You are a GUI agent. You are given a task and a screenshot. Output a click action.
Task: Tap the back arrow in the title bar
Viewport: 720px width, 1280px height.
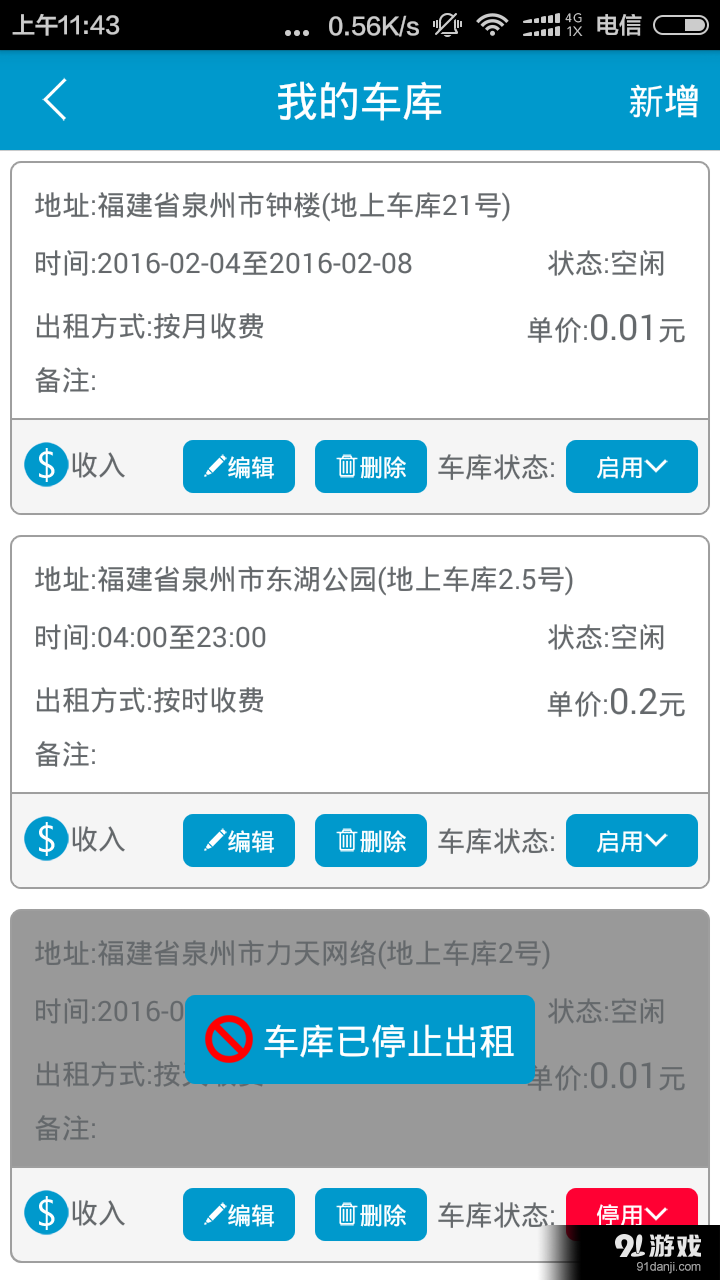coord(54,100)
